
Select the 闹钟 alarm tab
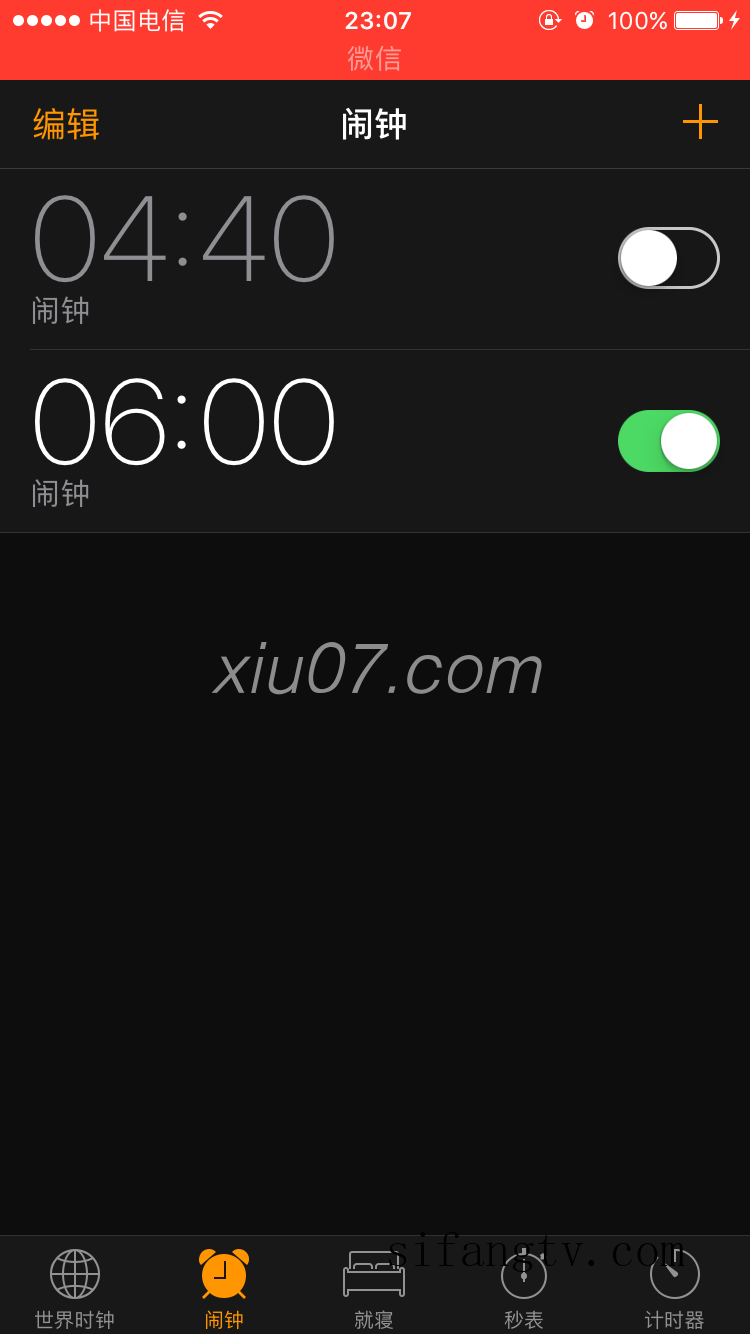pyautogui.click(x=224, y=1290)
